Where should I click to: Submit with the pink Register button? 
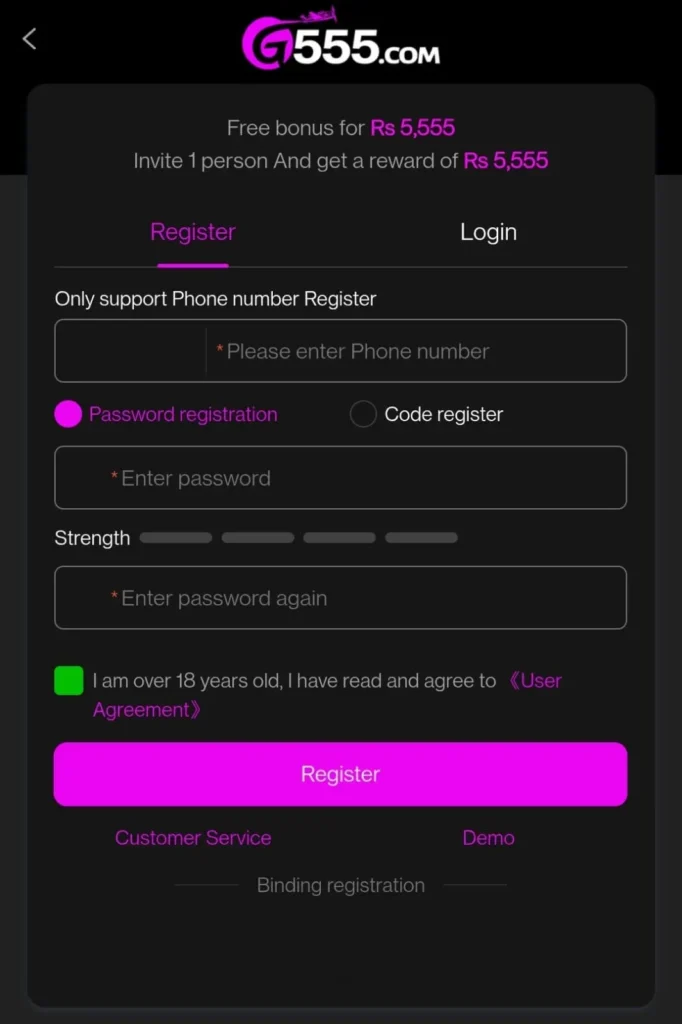point(340,774)
